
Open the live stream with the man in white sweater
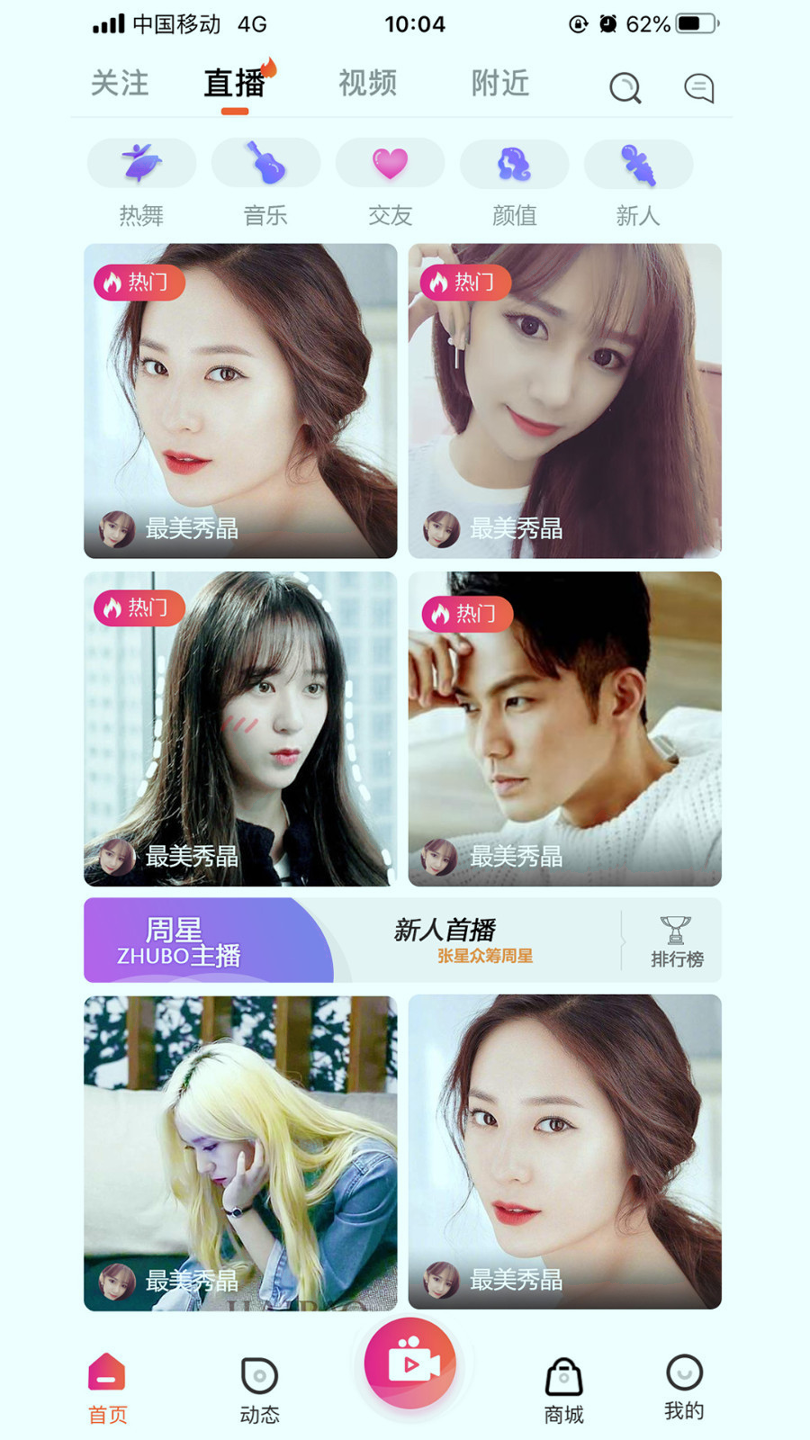click(x=565, y=729)
